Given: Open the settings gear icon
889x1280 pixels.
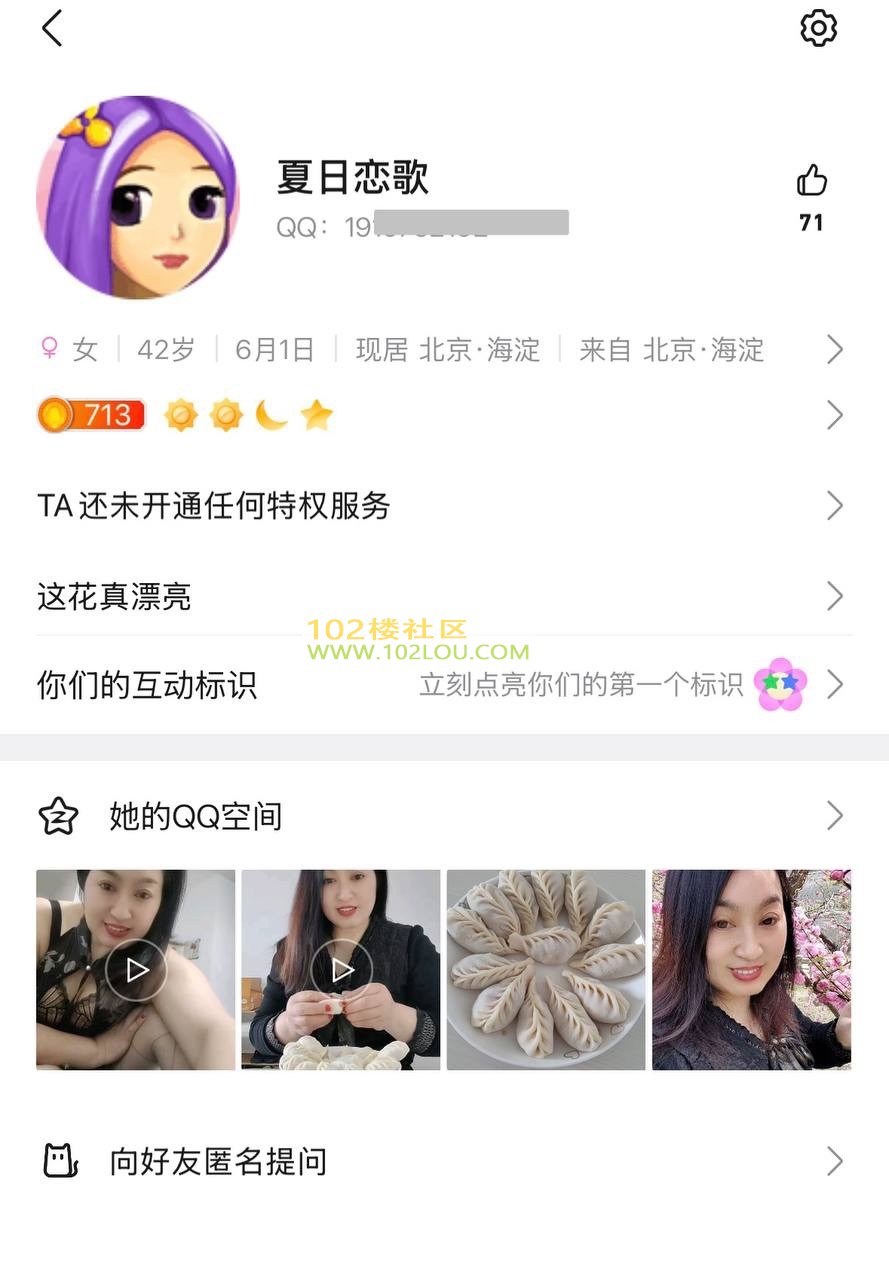Looking at the screenshot, I should tap(818, 28).
